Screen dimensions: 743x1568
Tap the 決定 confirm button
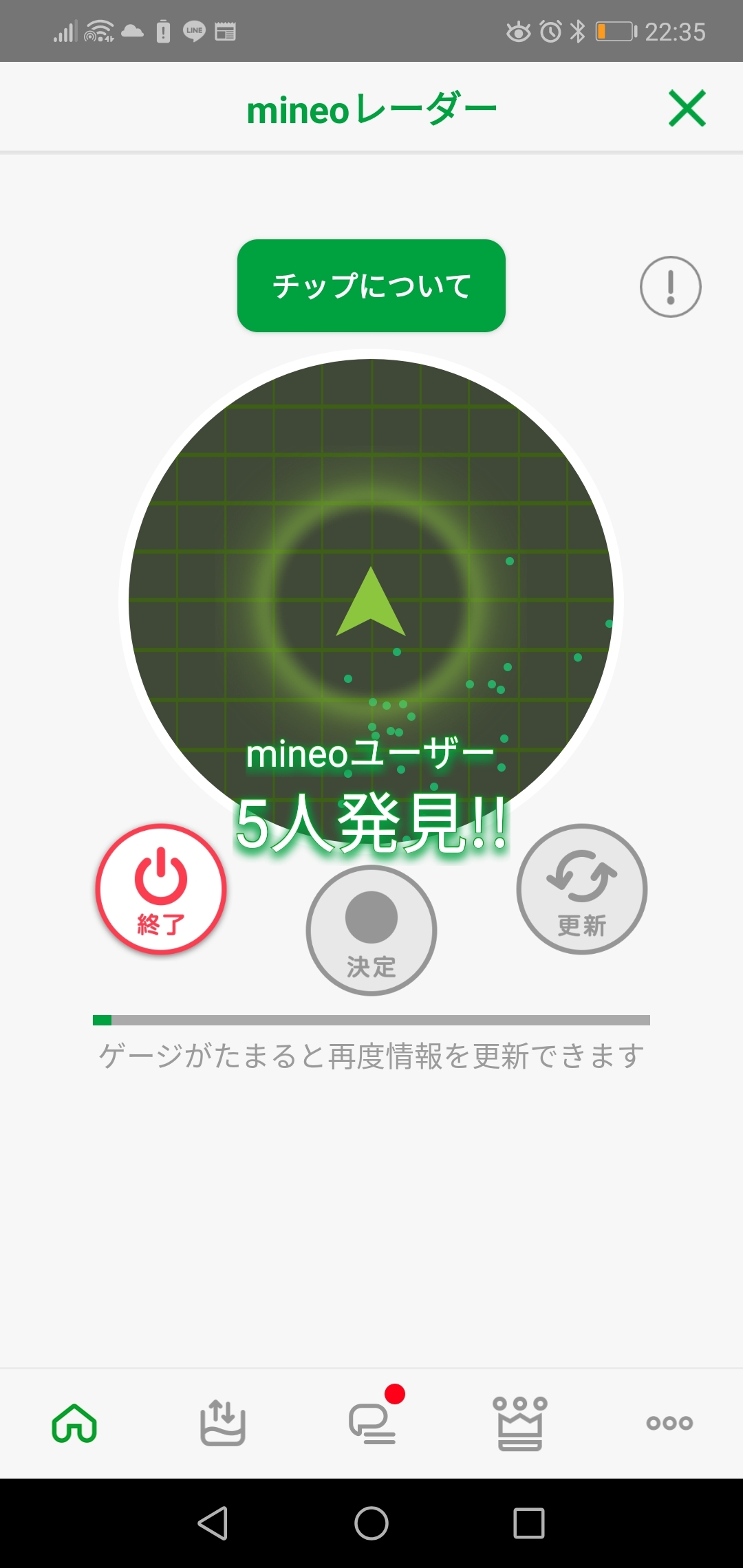click(x=371, y=930)
